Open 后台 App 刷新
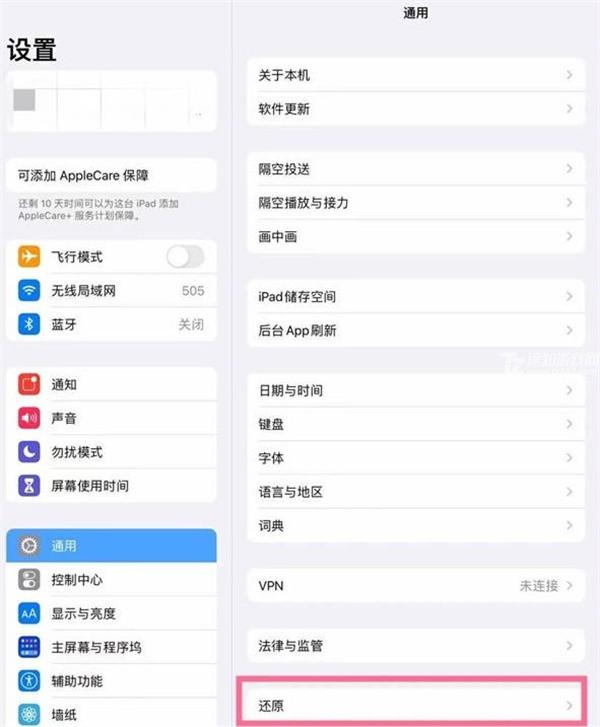 (415, 330)
